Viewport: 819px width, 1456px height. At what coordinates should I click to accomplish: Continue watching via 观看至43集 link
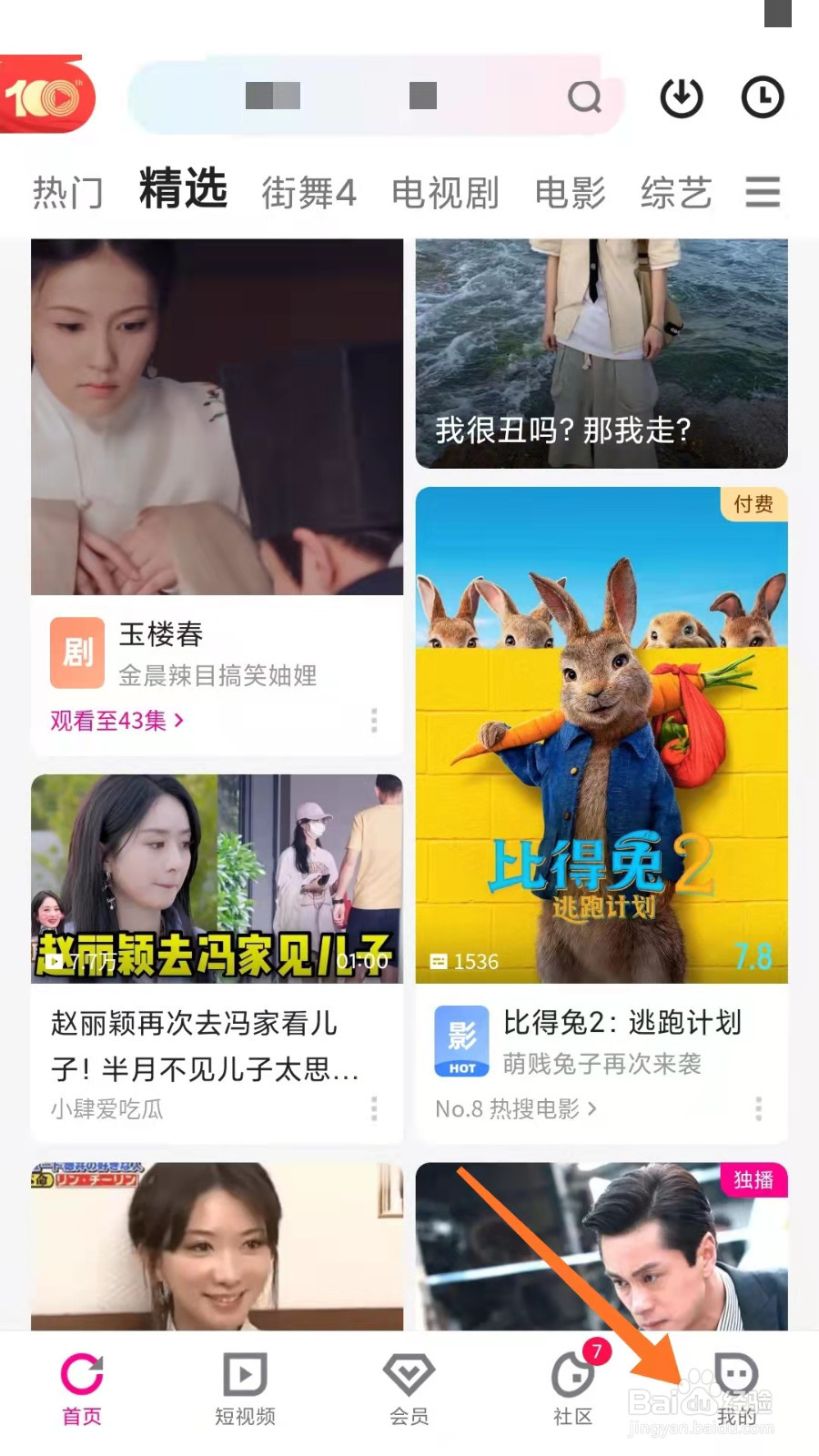coord(113,721)
